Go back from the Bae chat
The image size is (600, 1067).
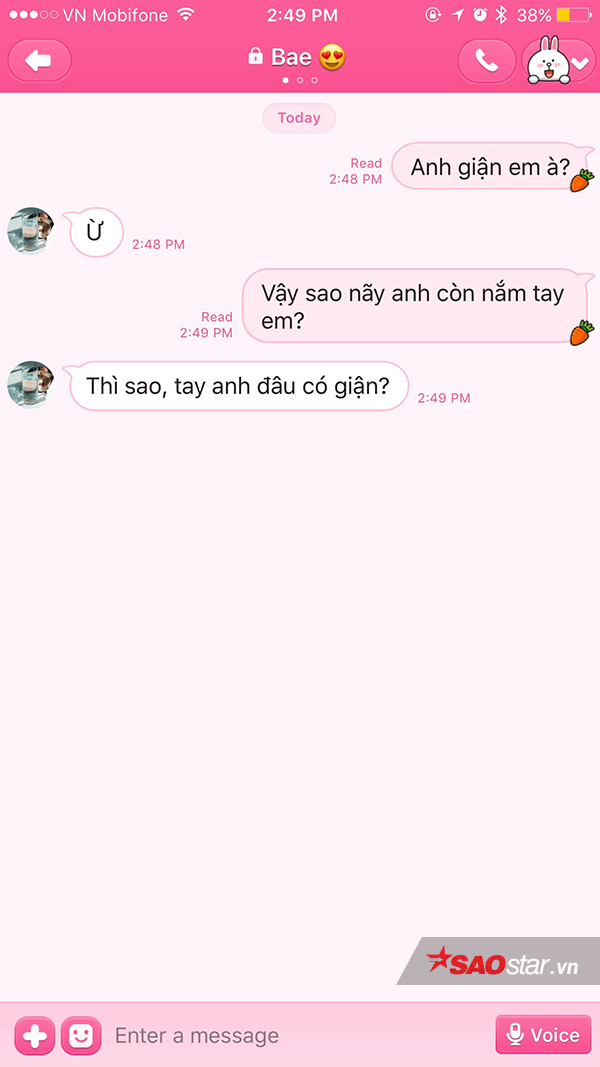(x=40, y=61)
